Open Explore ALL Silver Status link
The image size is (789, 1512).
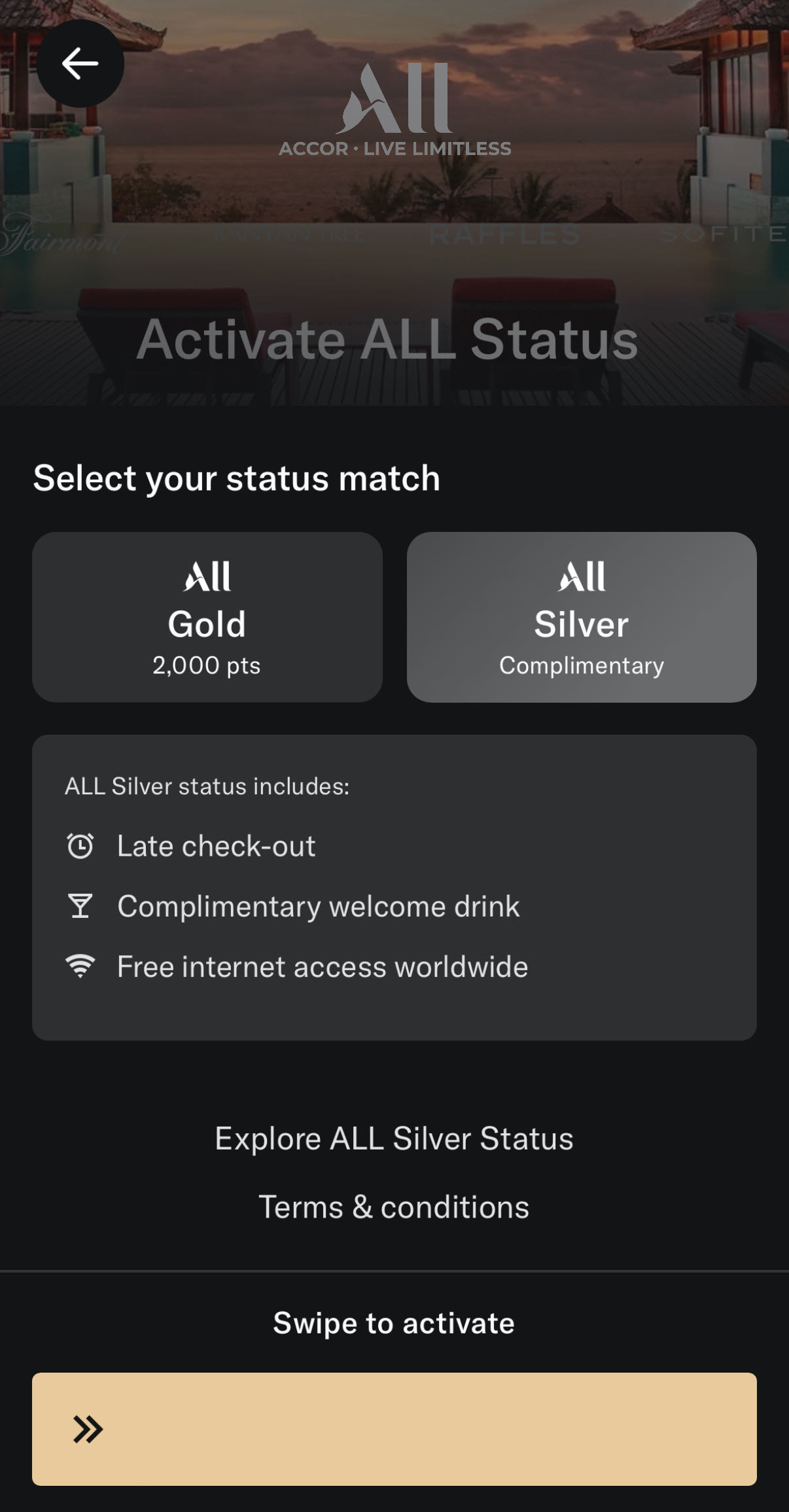point(394,1138)
